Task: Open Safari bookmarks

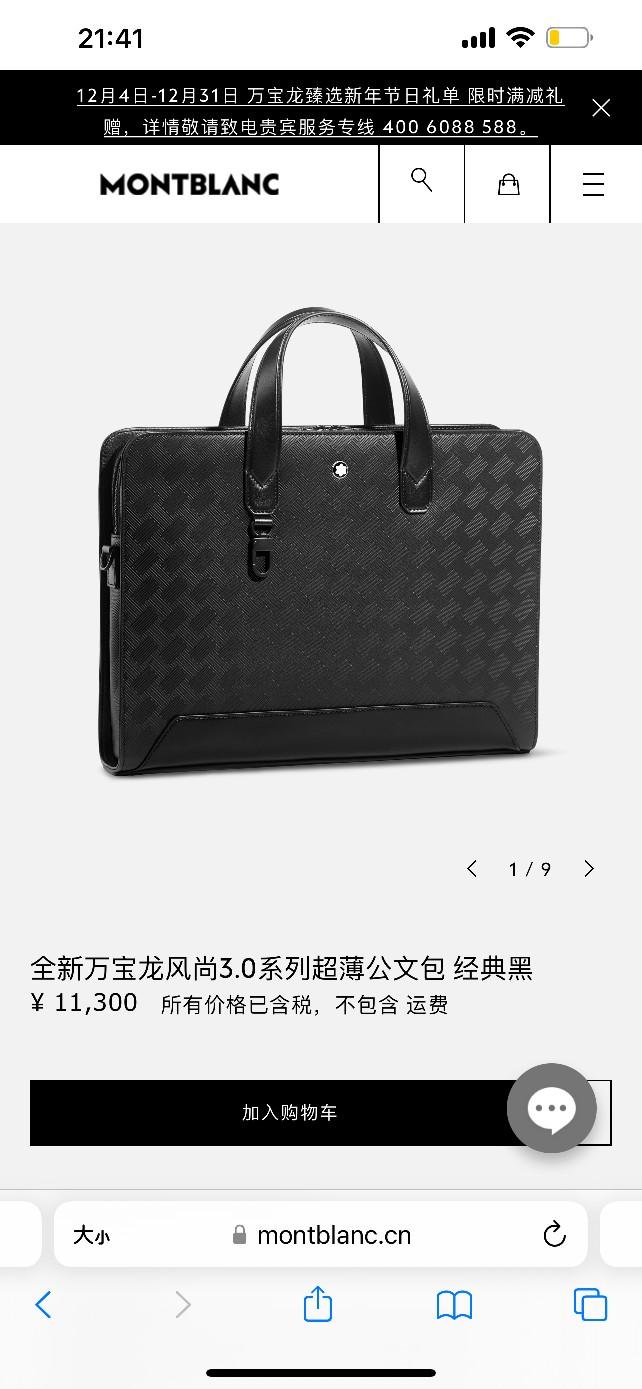Action: [454, 1304]
